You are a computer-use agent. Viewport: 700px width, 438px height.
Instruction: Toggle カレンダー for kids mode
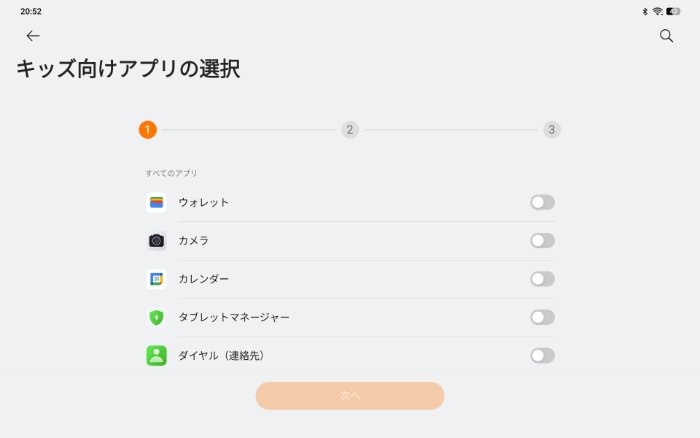coord(542,279)
